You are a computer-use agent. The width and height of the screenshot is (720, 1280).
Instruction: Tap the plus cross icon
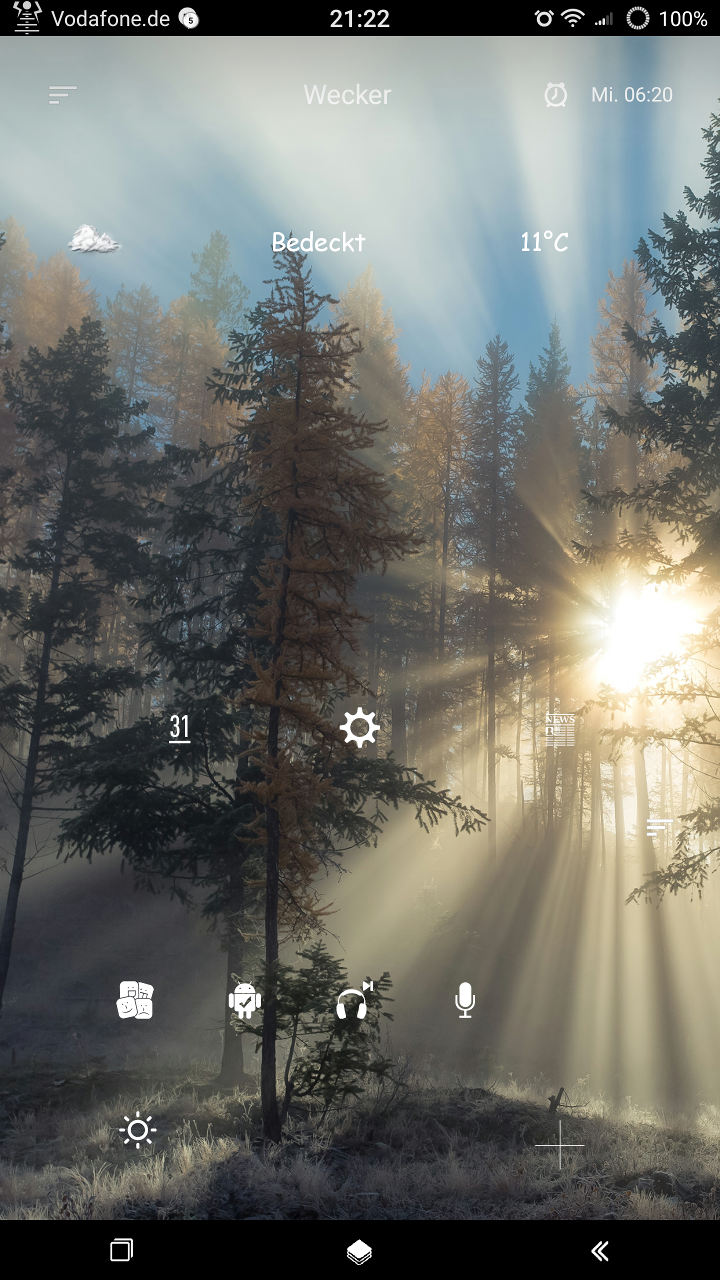559,1144
